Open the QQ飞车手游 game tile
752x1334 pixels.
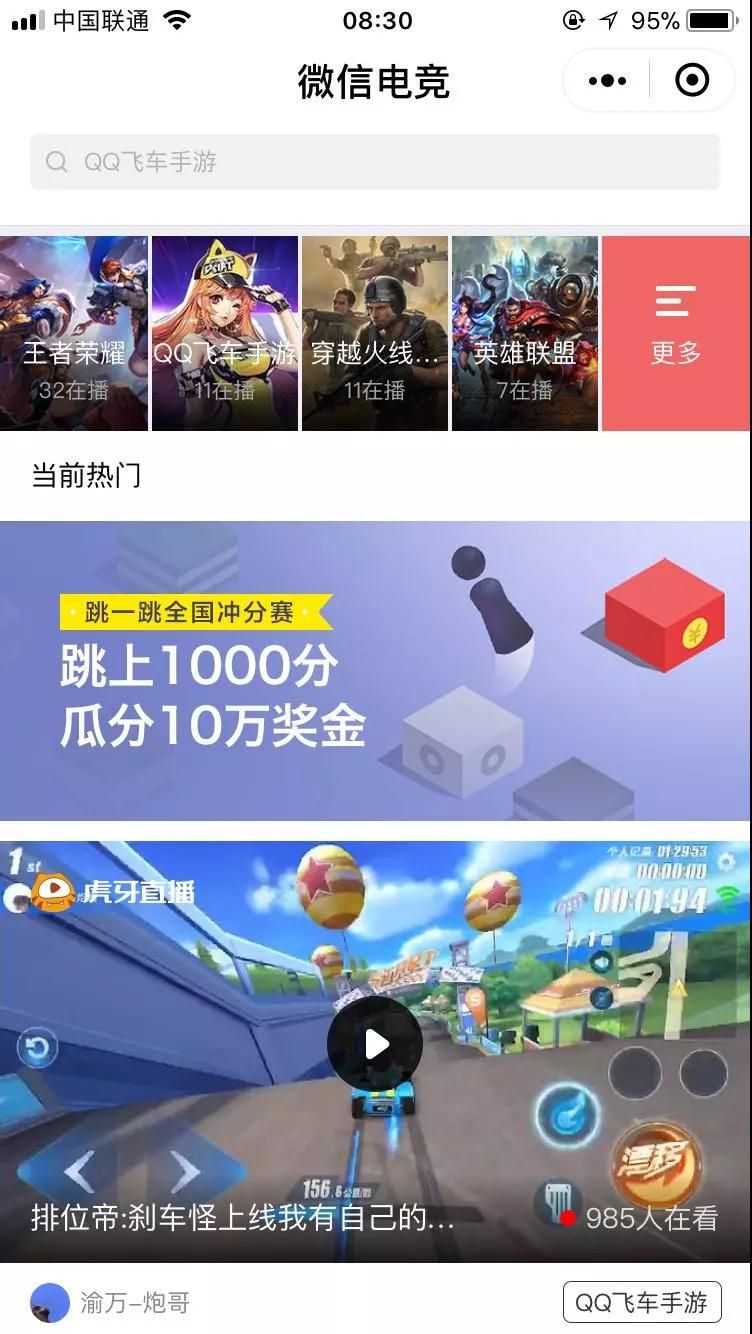225,334
